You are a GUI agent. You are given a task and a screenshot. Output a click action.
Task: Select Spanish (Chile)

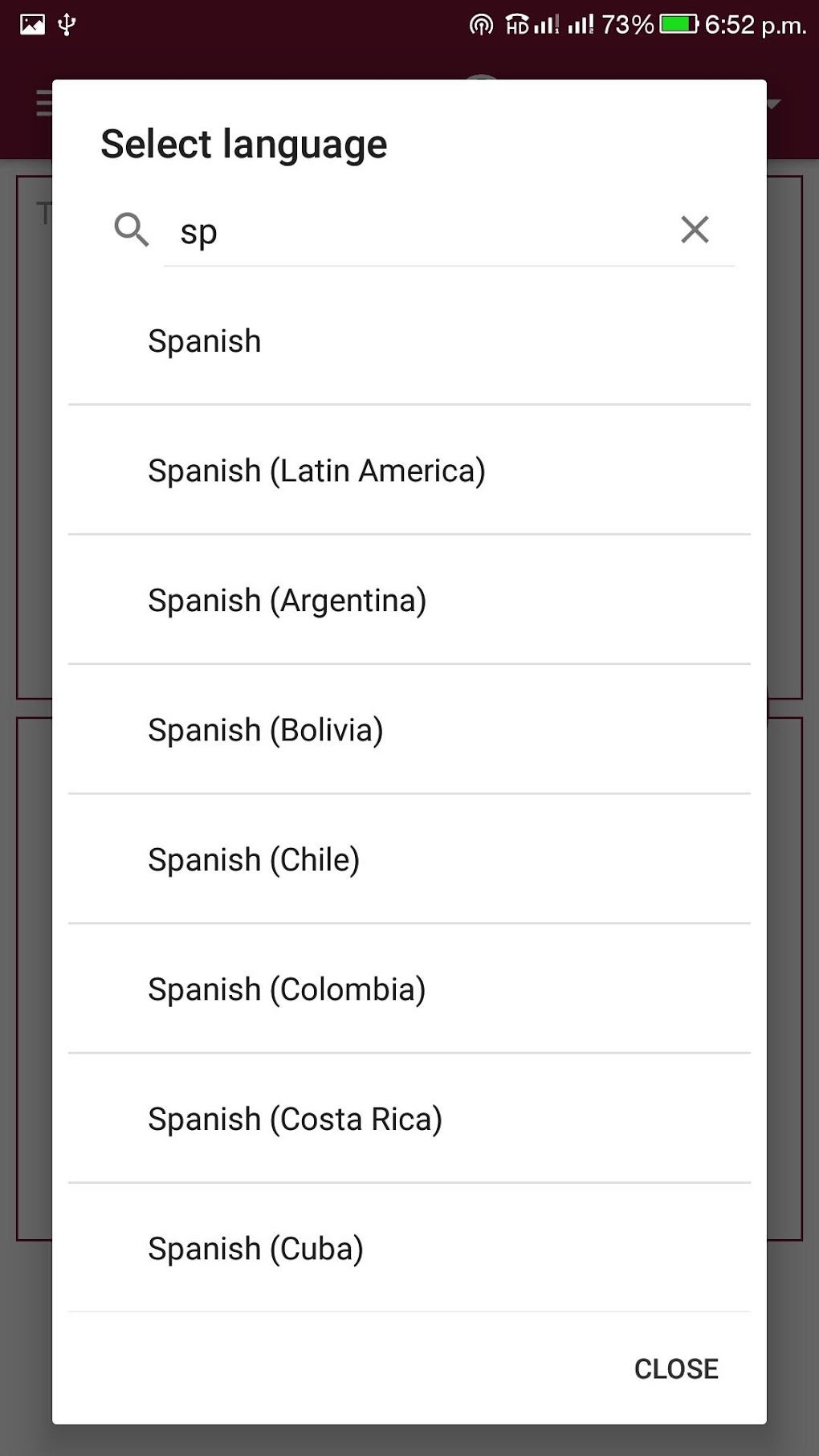[x=254, y=859]
